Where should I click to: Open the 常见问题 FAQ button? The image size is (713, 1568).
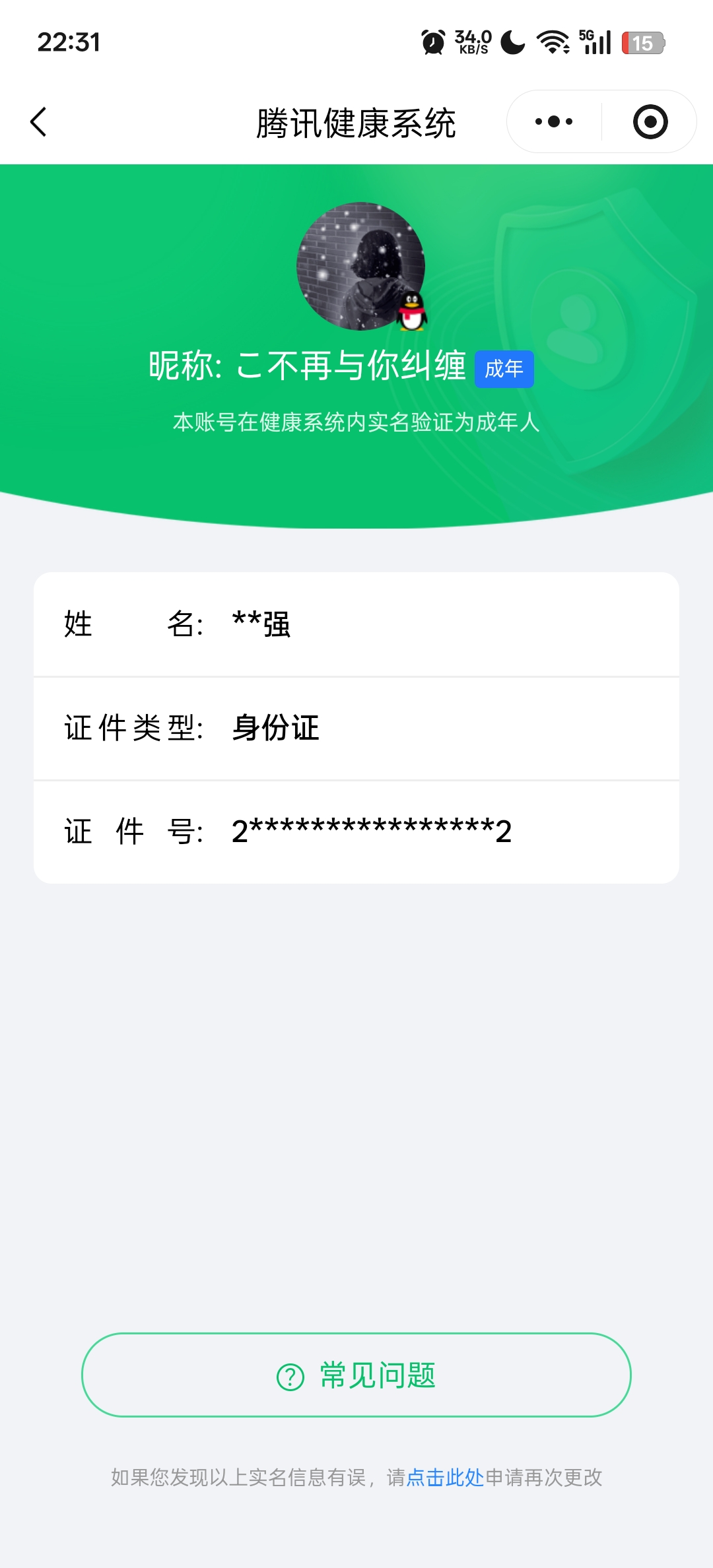(x=356, y=1375)
